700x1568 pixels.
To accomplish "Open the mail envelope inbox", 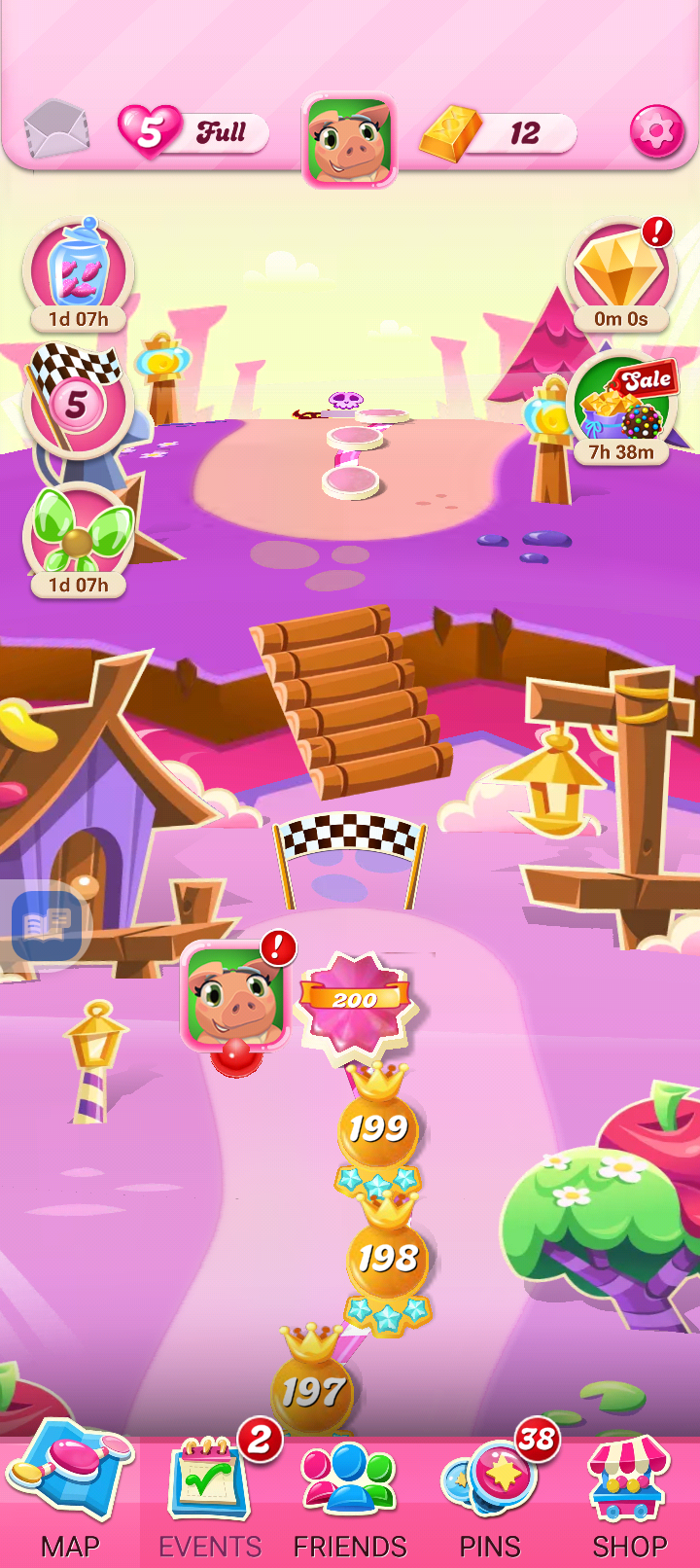I will [56, 129].
